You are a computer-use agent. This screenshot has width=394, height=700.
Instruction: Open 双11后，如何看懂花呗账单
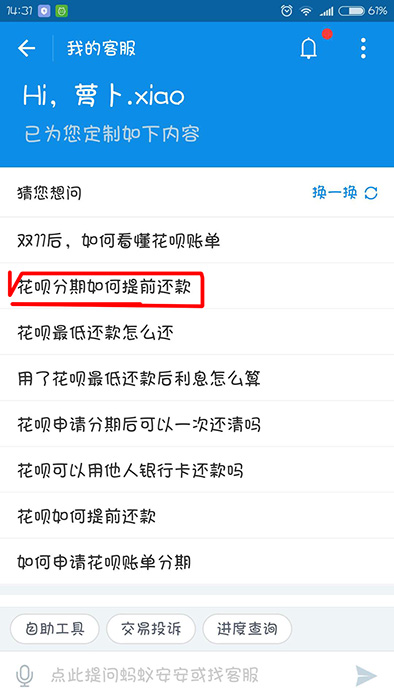coord(197,241)
